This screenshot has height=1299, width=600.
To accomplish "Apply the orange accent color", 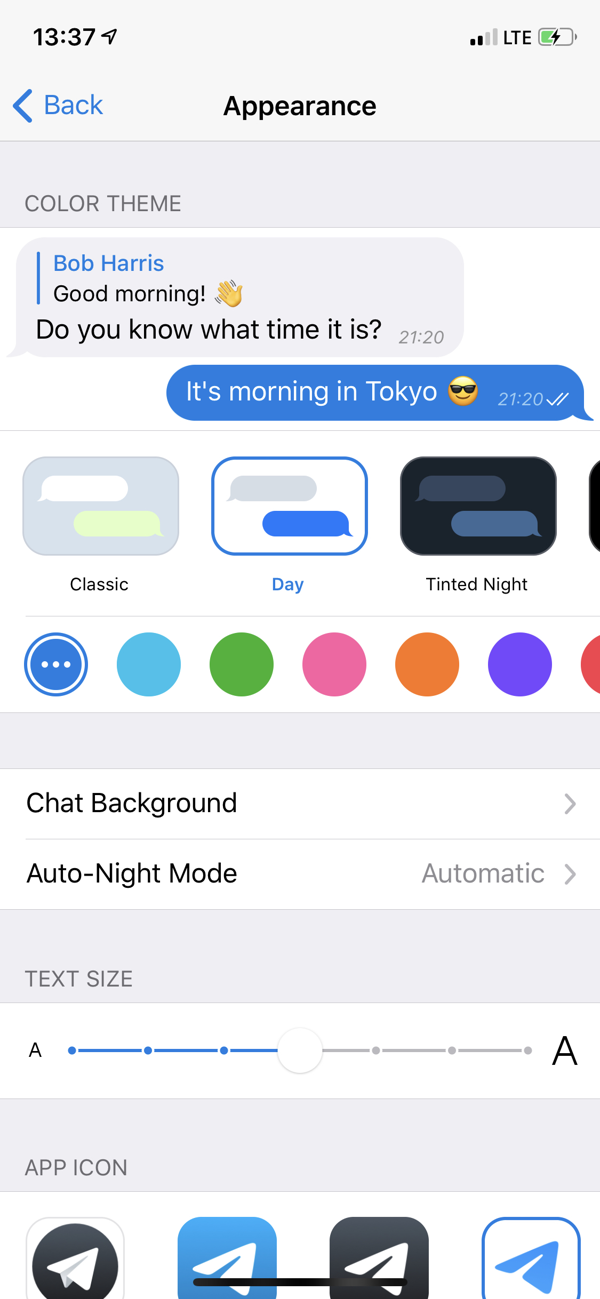I will pyautogui.click(x=427, y=664).
